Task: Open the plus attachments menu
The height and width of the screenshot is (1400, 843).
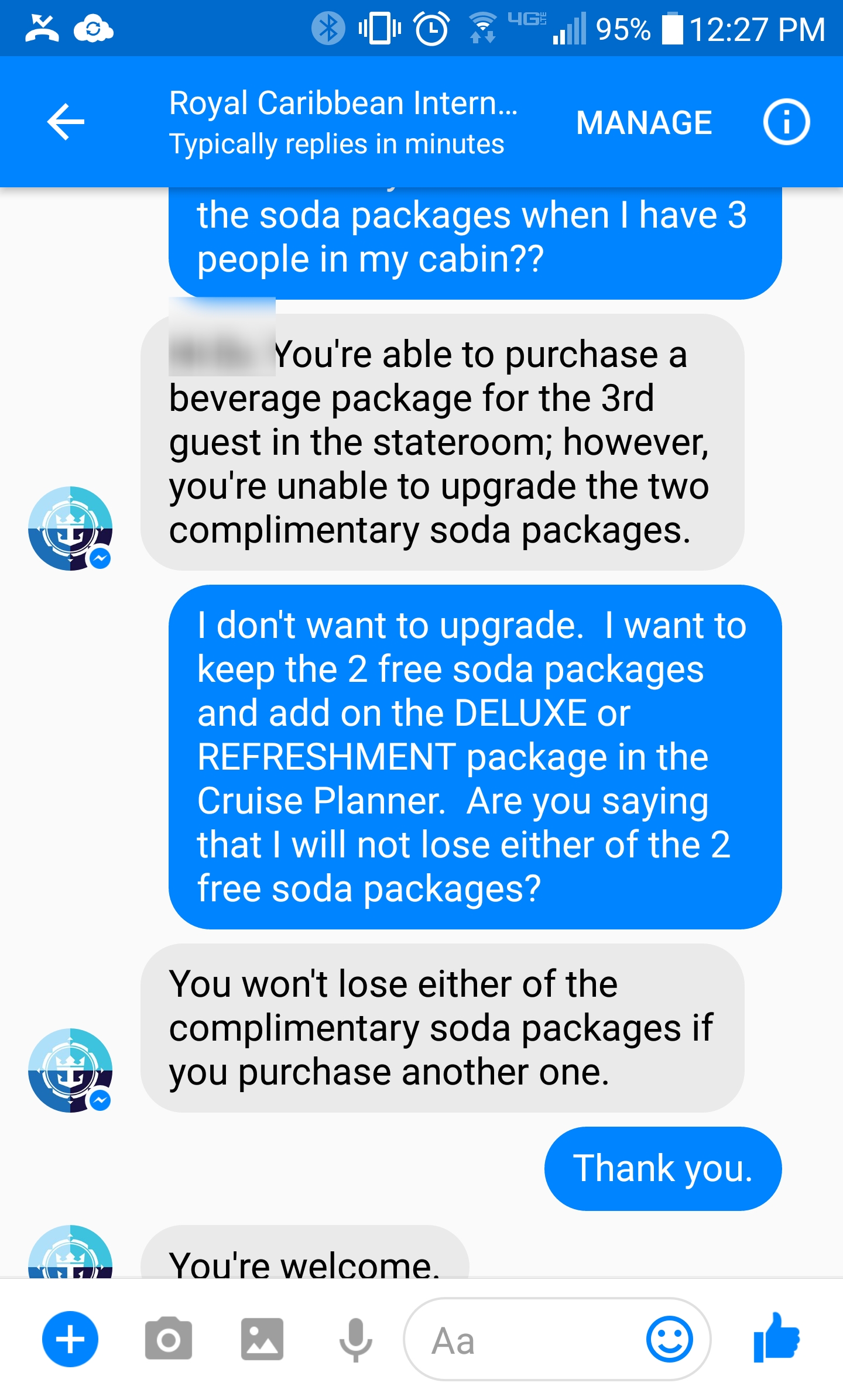Action: 70,1339
